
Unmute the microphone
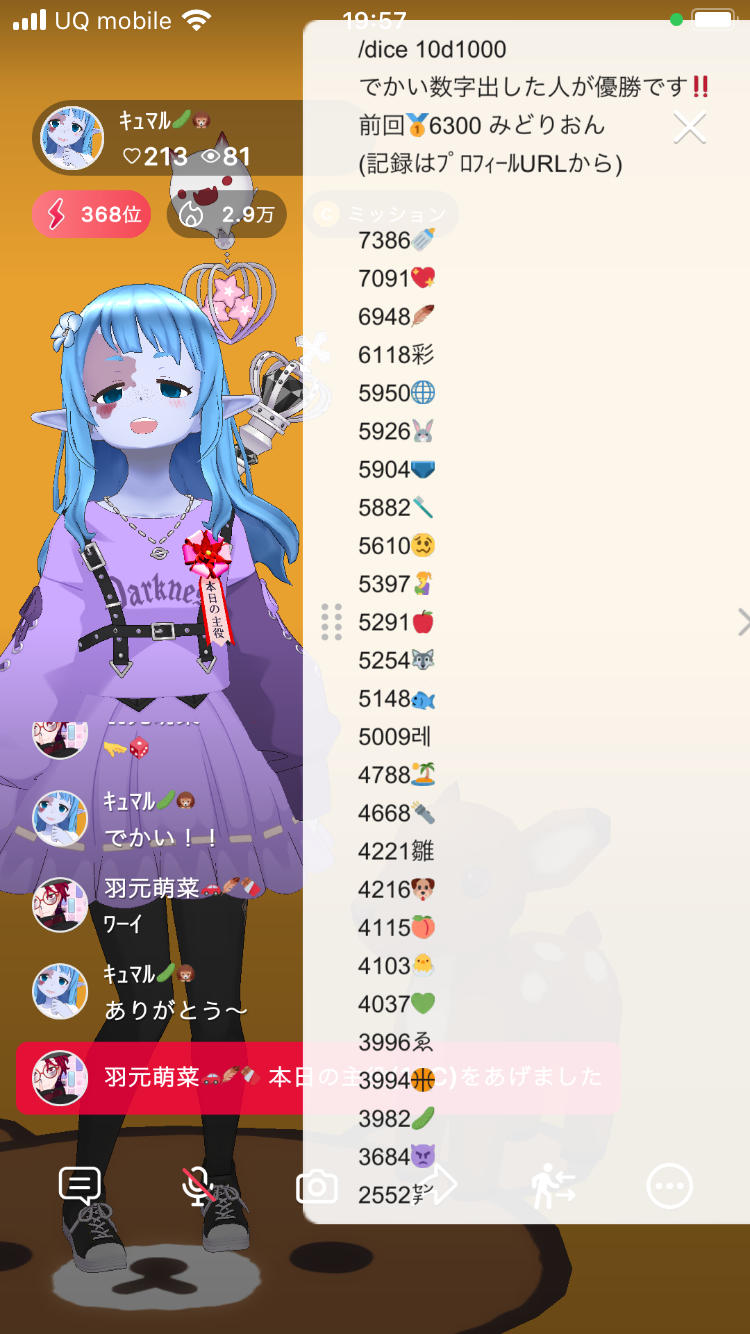coord(198,1186)
